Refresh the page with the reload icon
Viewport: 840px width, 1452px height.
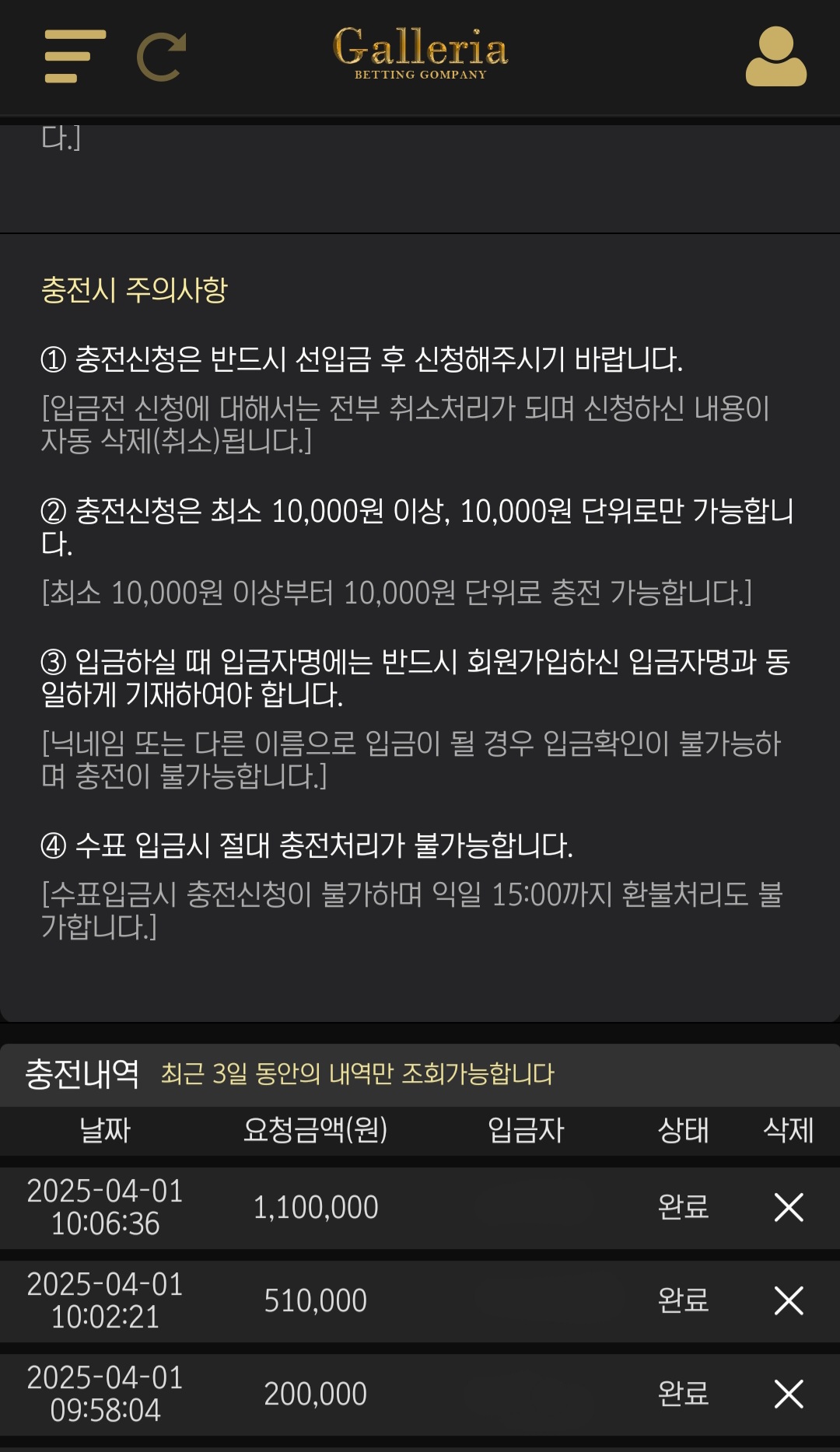point(162,57)
